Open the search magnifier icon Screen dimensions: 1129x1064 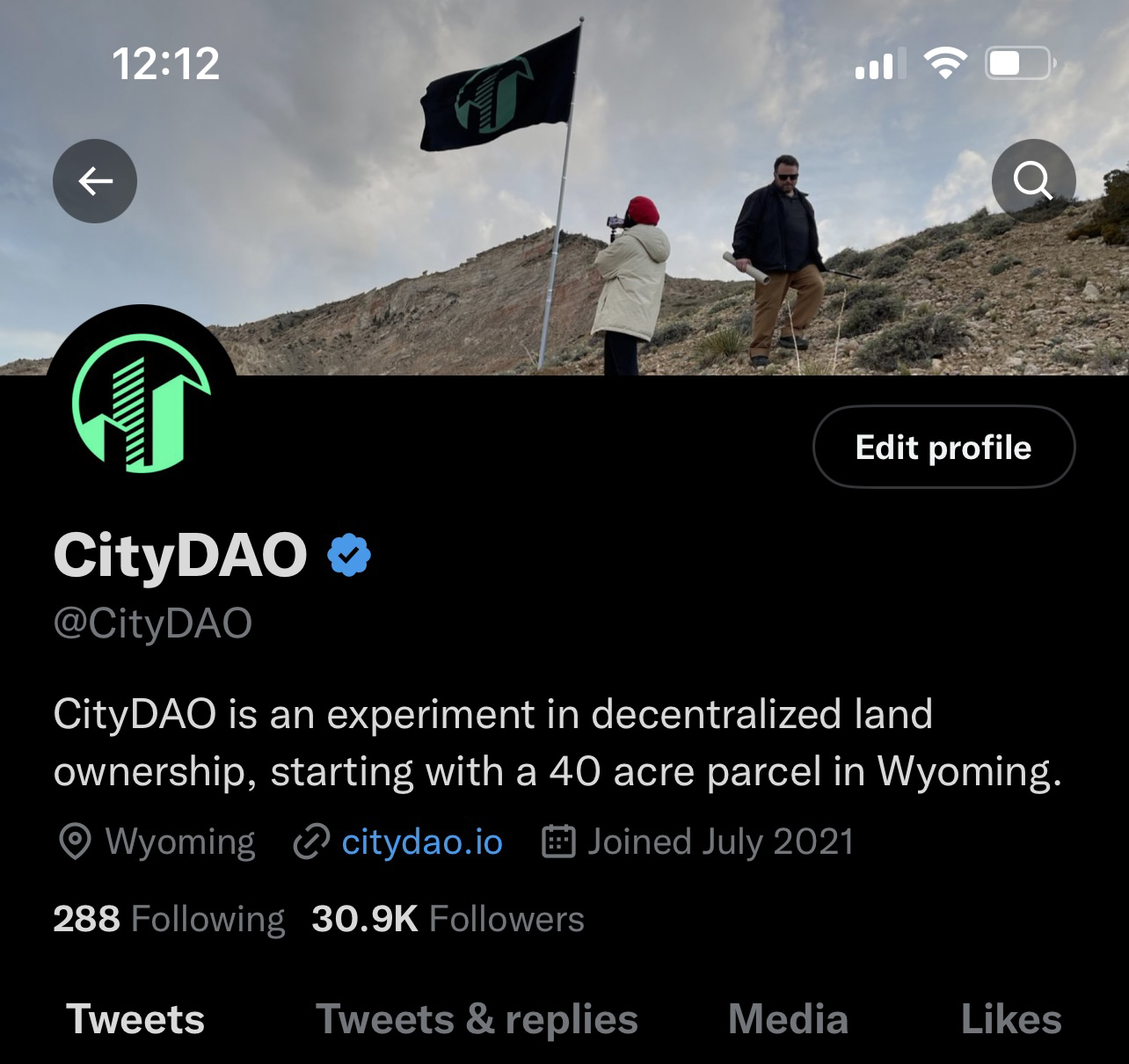tap(1033, 181)
